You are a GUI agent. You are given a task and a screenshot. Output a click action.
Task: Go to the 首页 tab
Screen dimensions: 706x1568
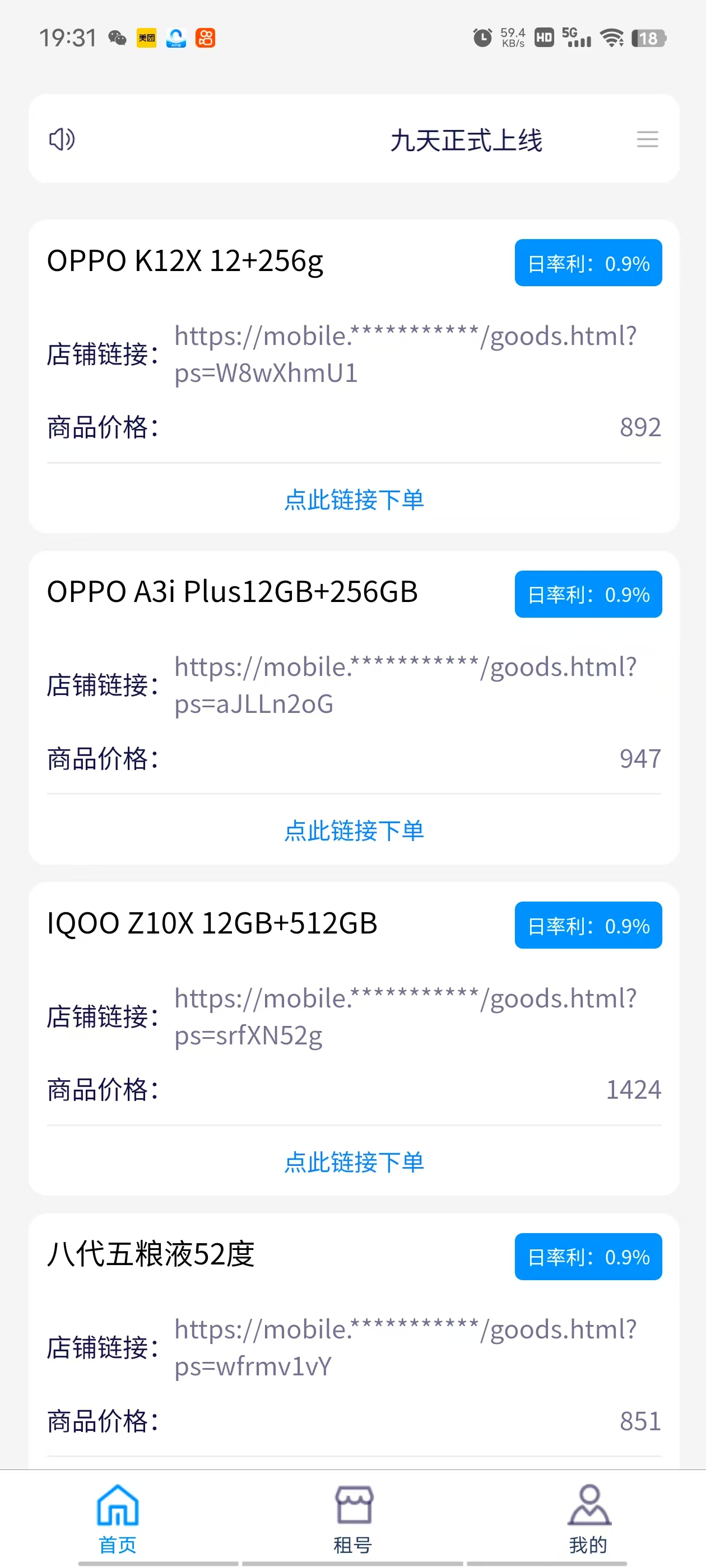coord(118,1519)
